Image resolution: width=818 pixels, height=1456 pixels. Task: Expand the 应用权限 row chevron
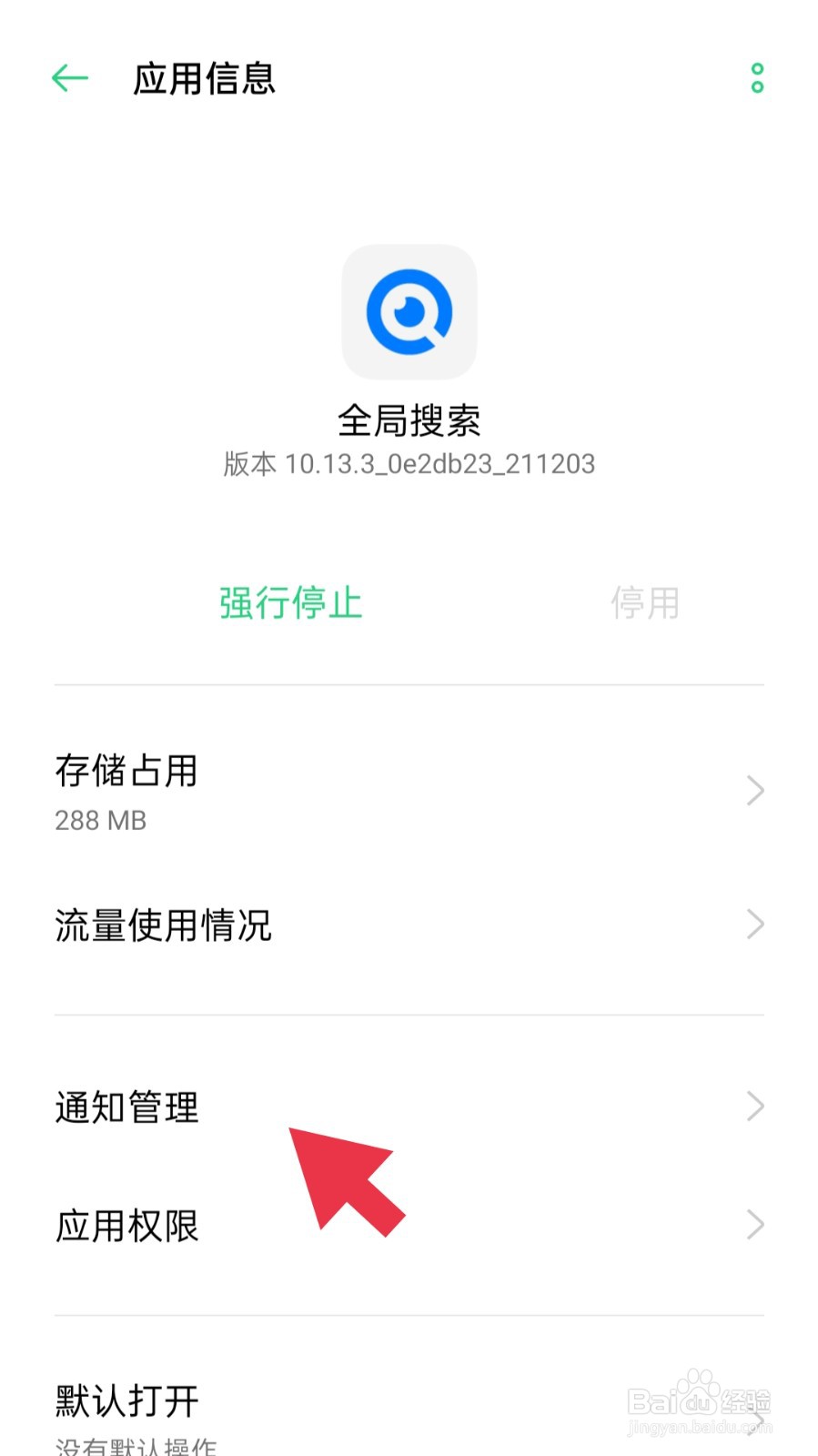[755, 1225]
